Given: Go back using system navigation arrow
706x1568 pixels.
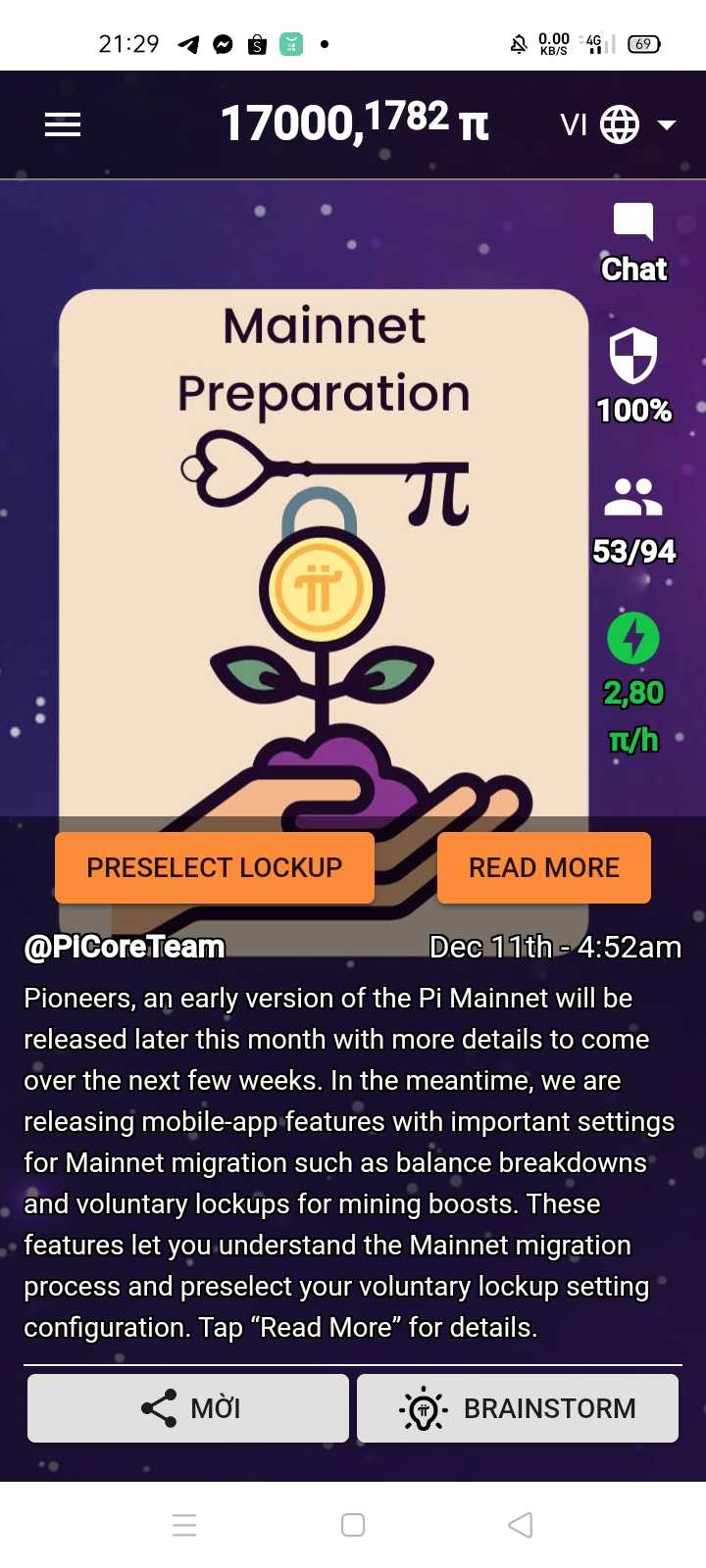Looking at the screenshot, I should click(x=521, y=1525).
